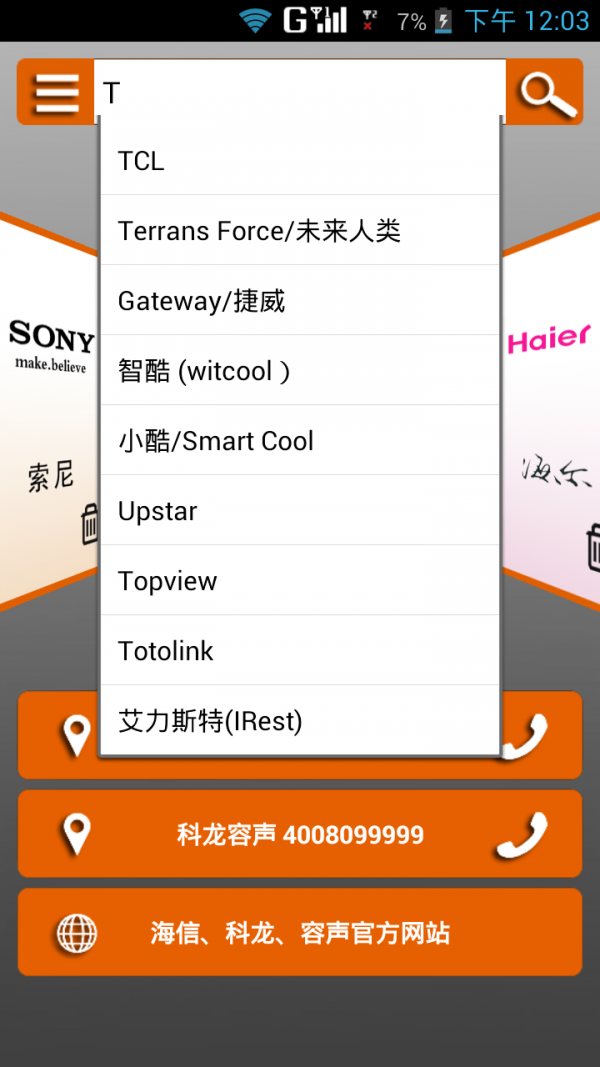Image resolution: width=600 pixels, height=1067 pixels.
Task: Select Gateway/捷威 suggestion
Action: point(300,301)
